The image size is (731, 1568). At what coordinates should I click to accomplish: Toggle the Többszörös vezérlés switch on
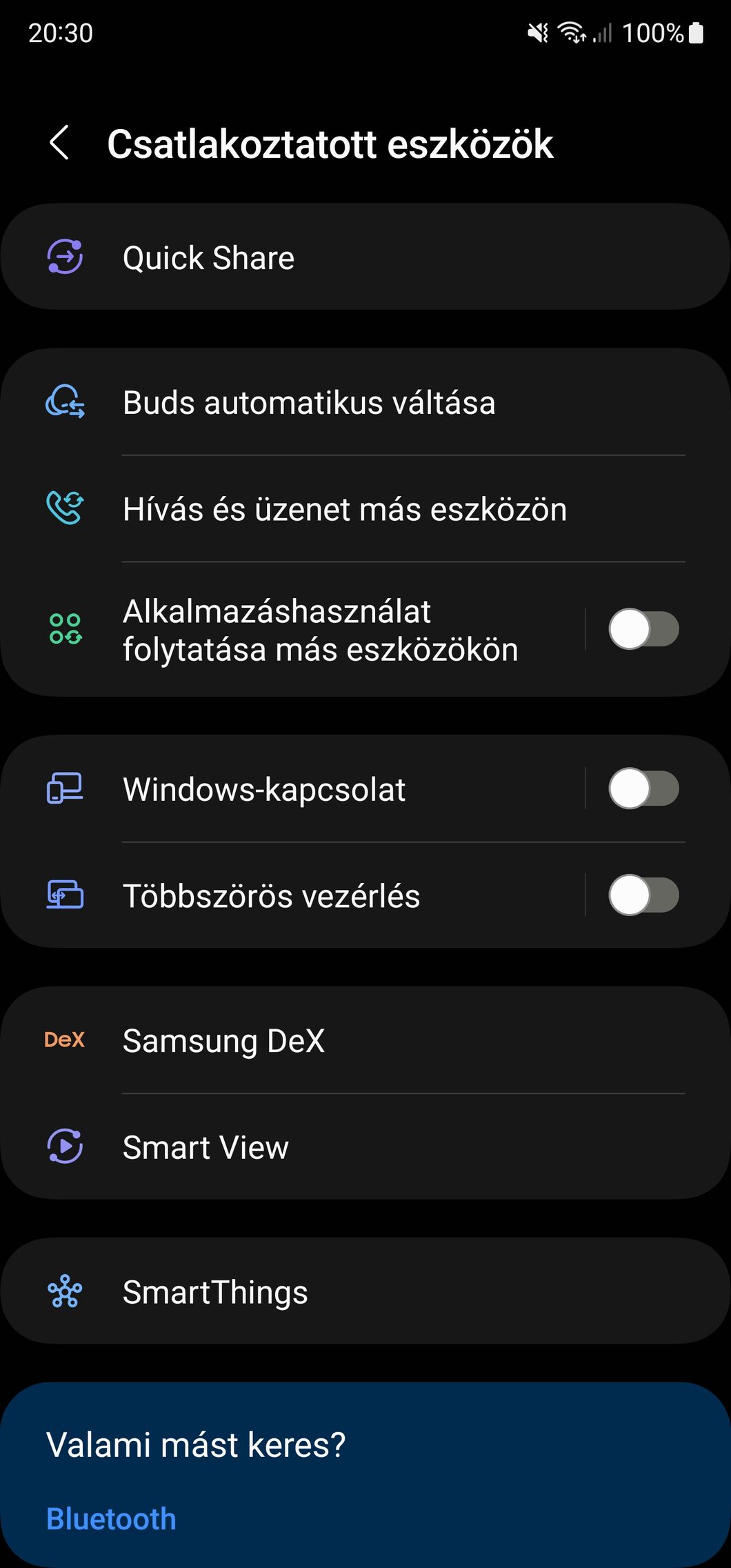tap(643, 895)
